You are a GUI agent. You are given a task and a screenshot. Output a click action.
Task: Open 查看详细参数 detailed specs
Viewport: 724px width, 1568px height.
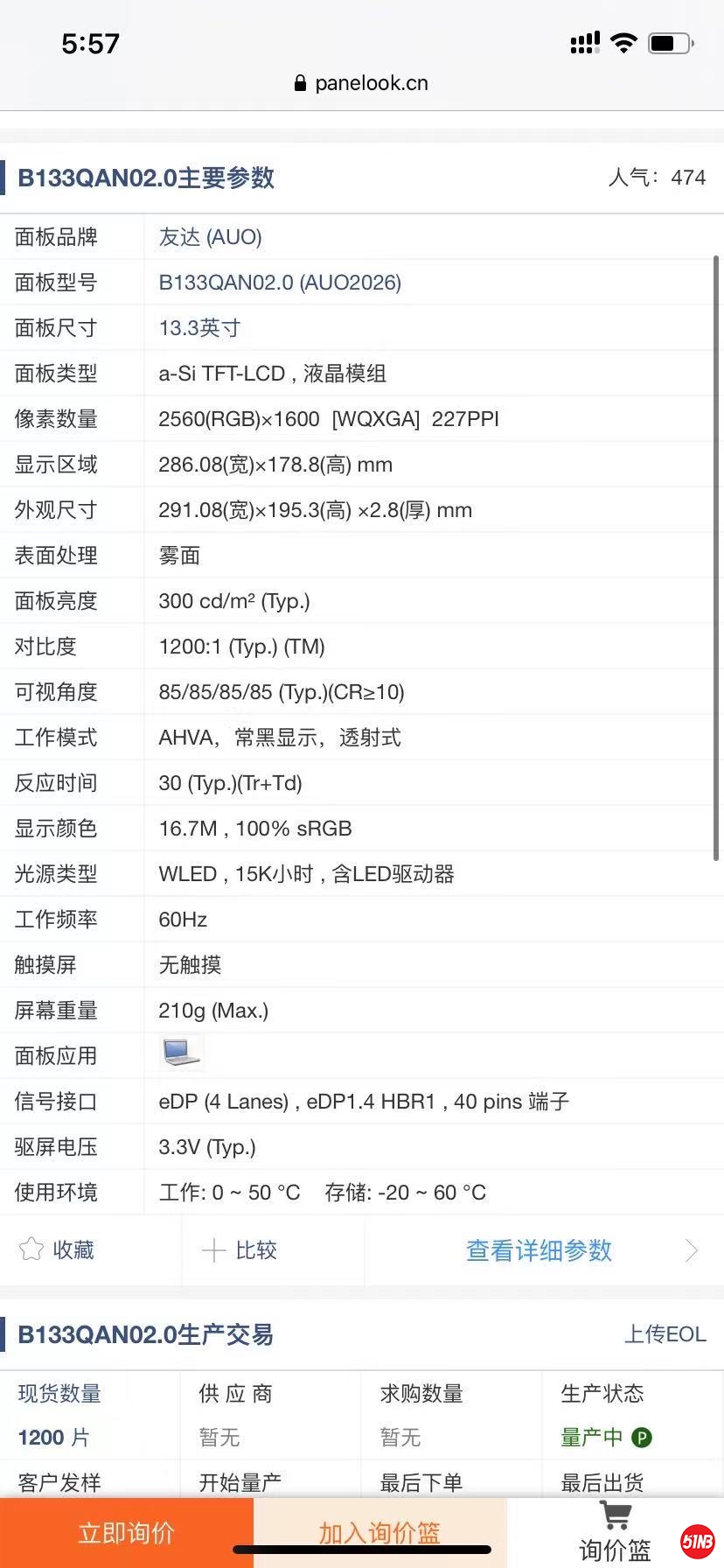point(539,1250)
